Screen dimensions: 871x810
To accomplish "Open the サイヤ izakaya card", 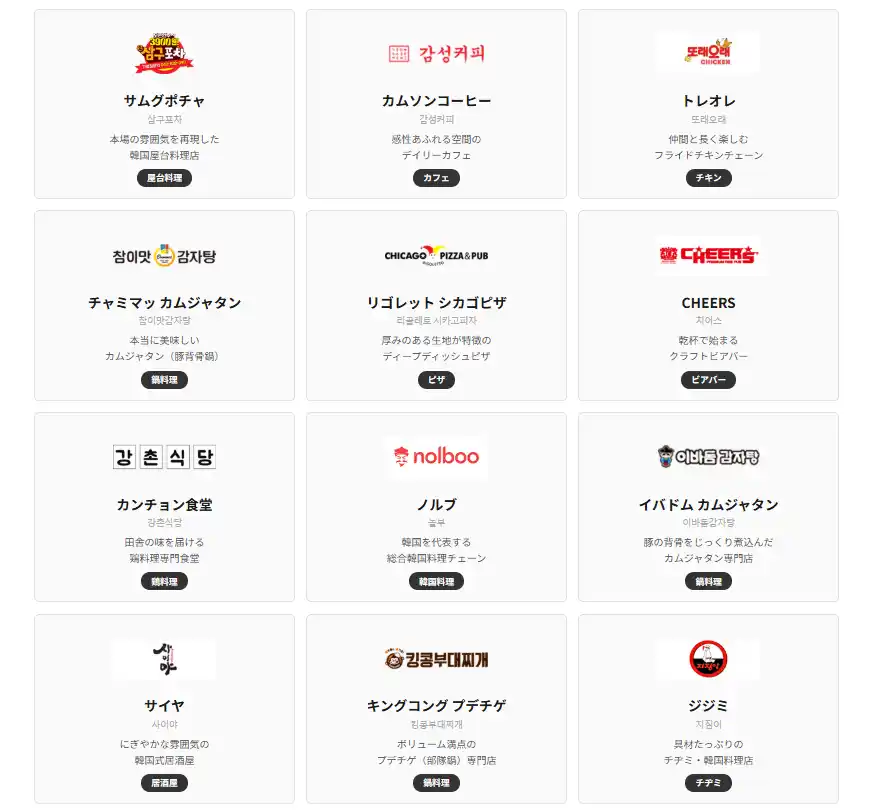I will coord(164,708).
